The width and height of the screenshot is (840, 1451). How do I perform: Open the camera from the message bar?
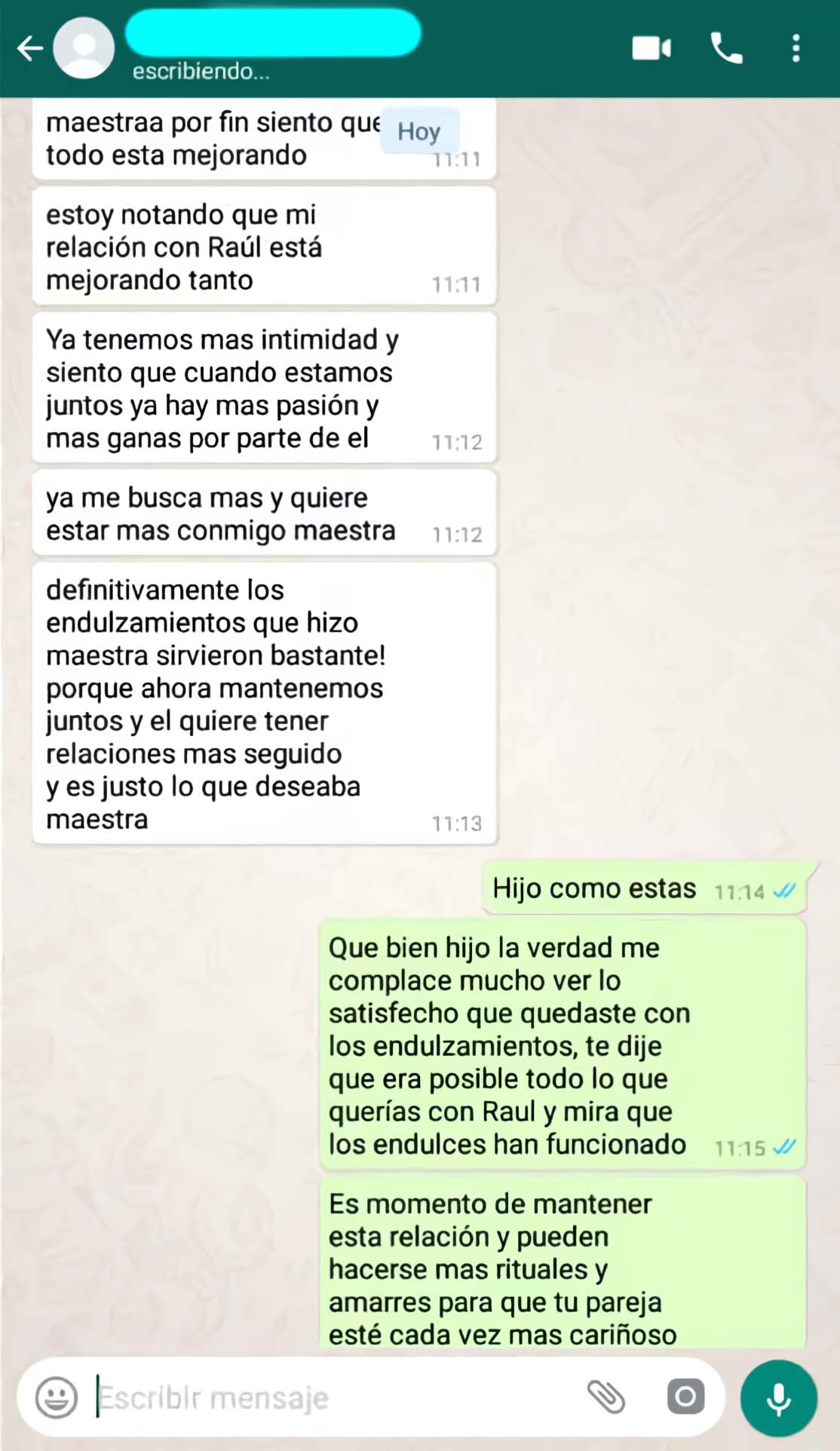coord(685,1397)
